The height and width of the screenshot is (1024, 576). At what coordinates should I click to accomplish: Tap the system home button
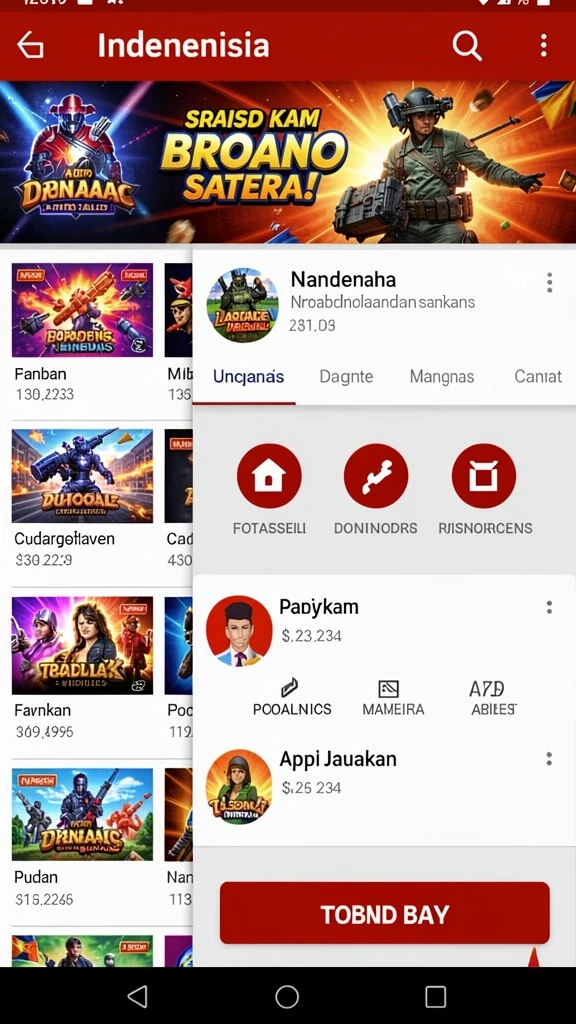(x=287, y=997)
